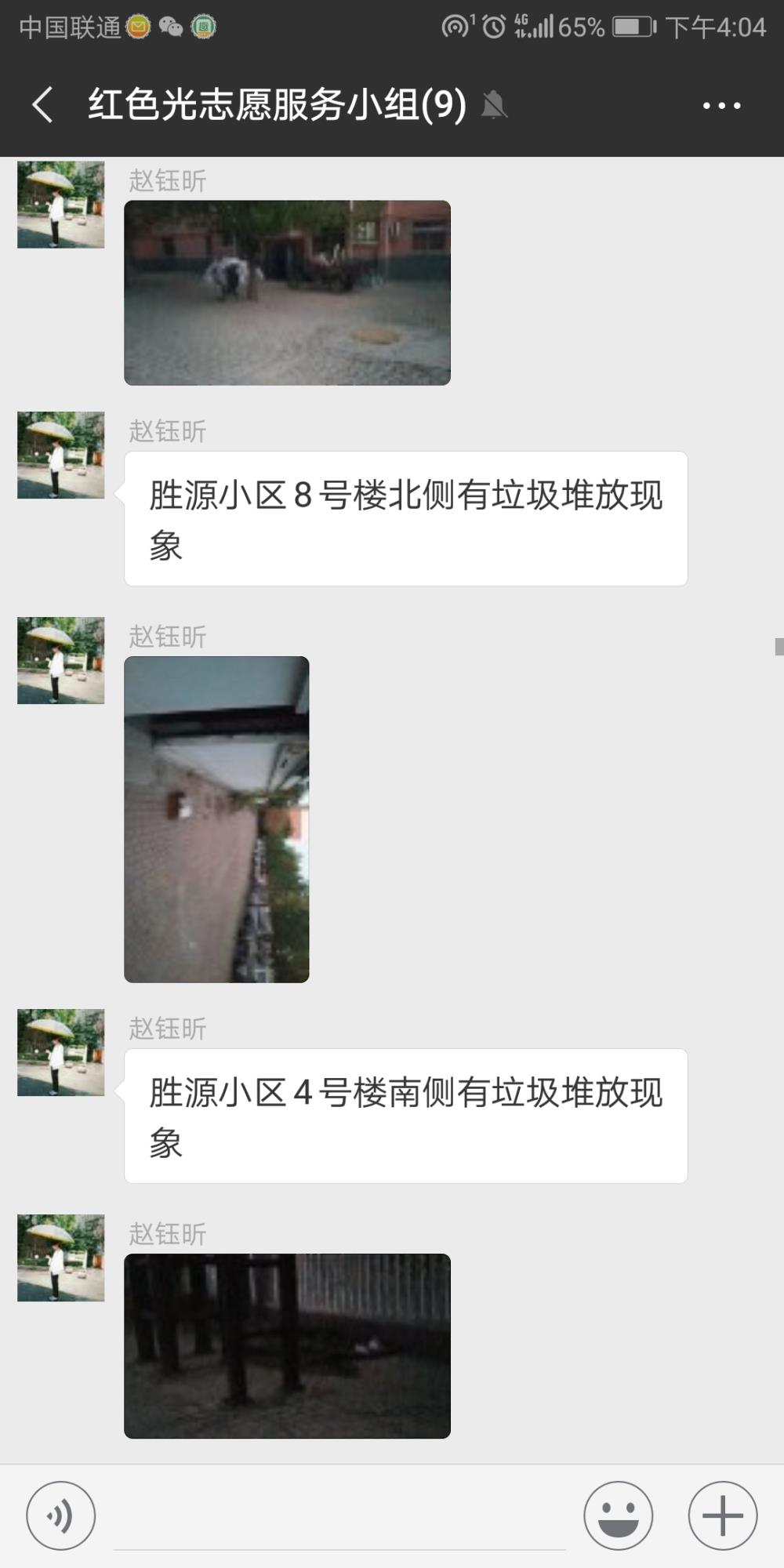
Task: Open the plus attachment menu
Action: pyautogui.click(x=723, y=1515)
